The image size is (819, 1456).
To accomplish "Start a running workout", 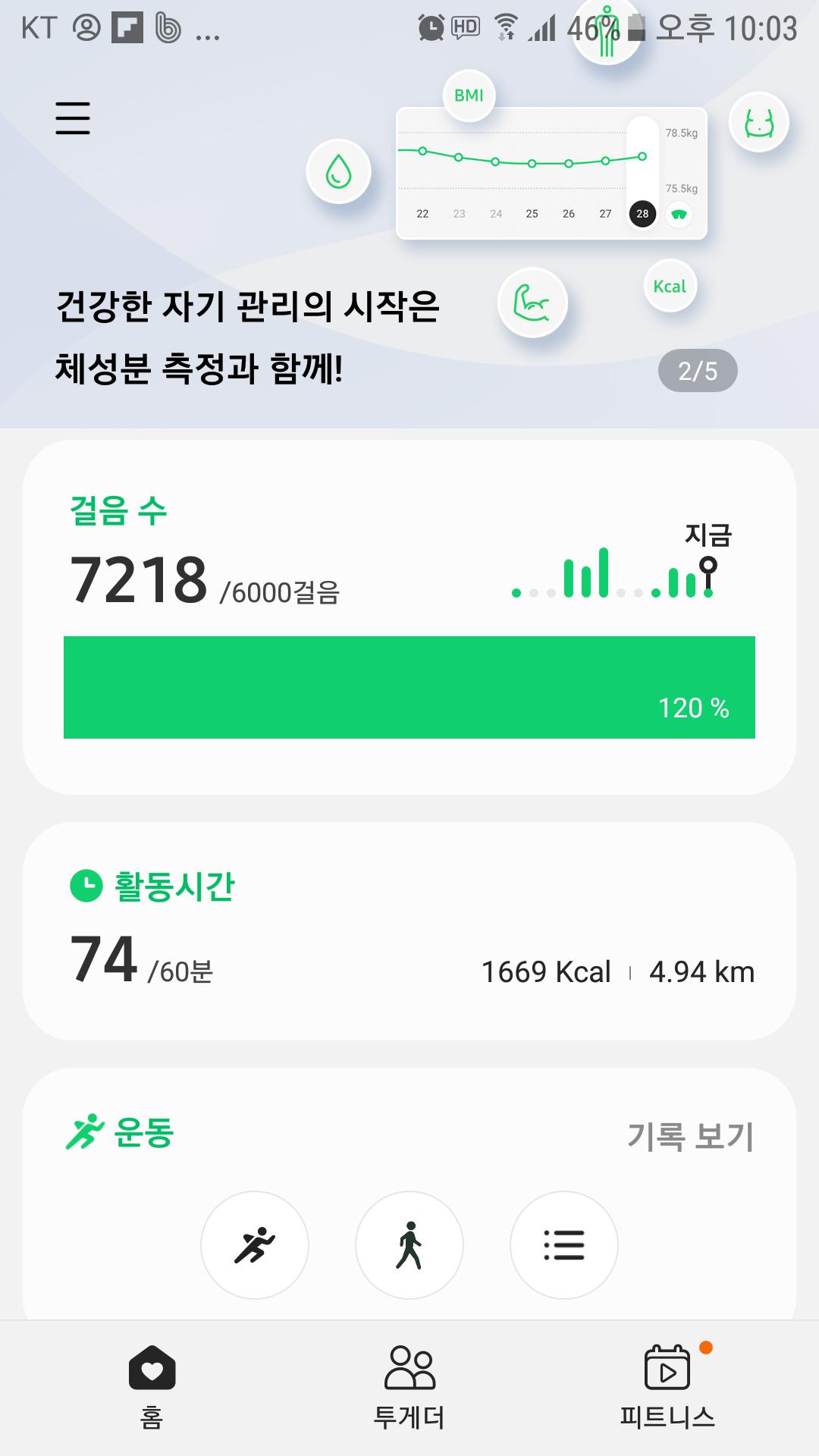I will pos(255,1244).
